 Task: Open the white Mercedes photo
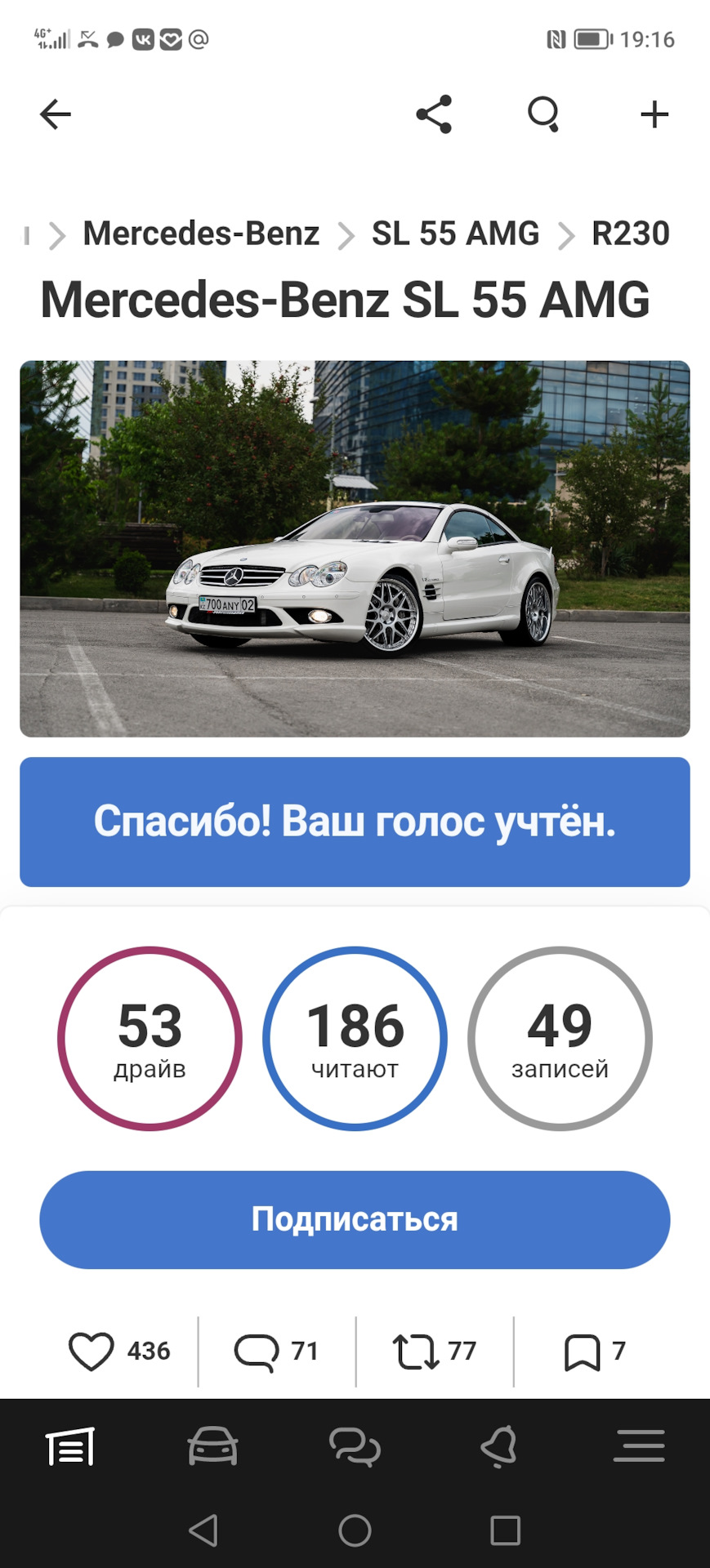point(355,549)
